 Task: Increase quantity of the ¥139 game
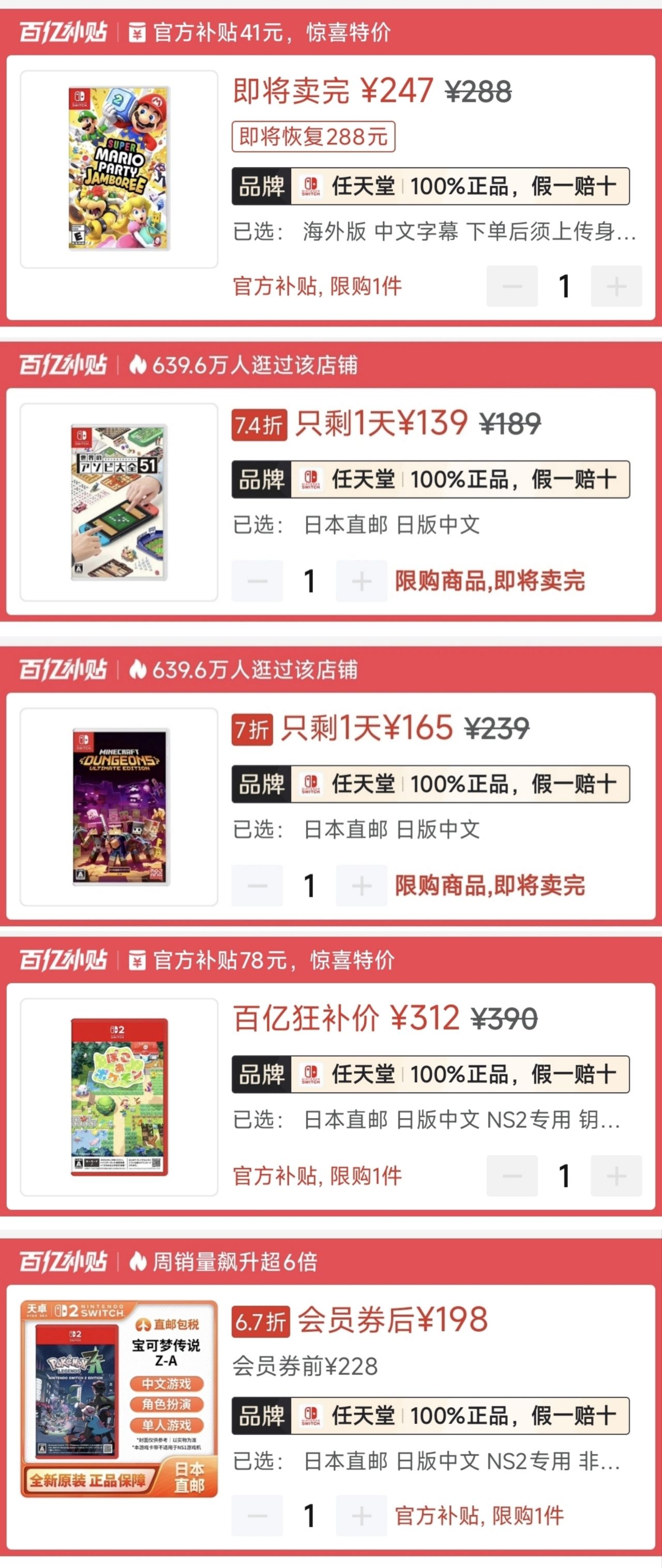pyautogui.click(x=361, y=581)
